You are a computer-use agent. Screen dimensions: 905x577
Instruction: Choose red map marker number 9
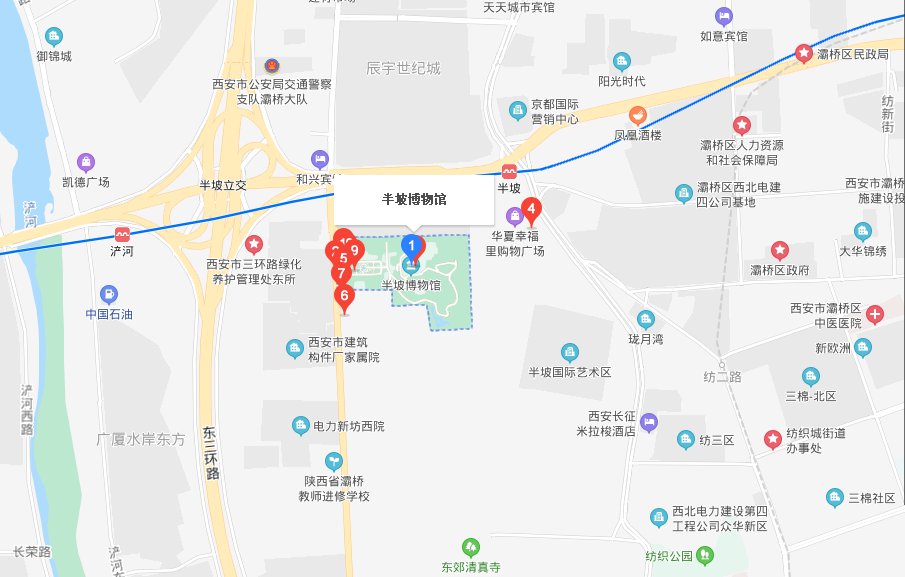pos(356,250)
